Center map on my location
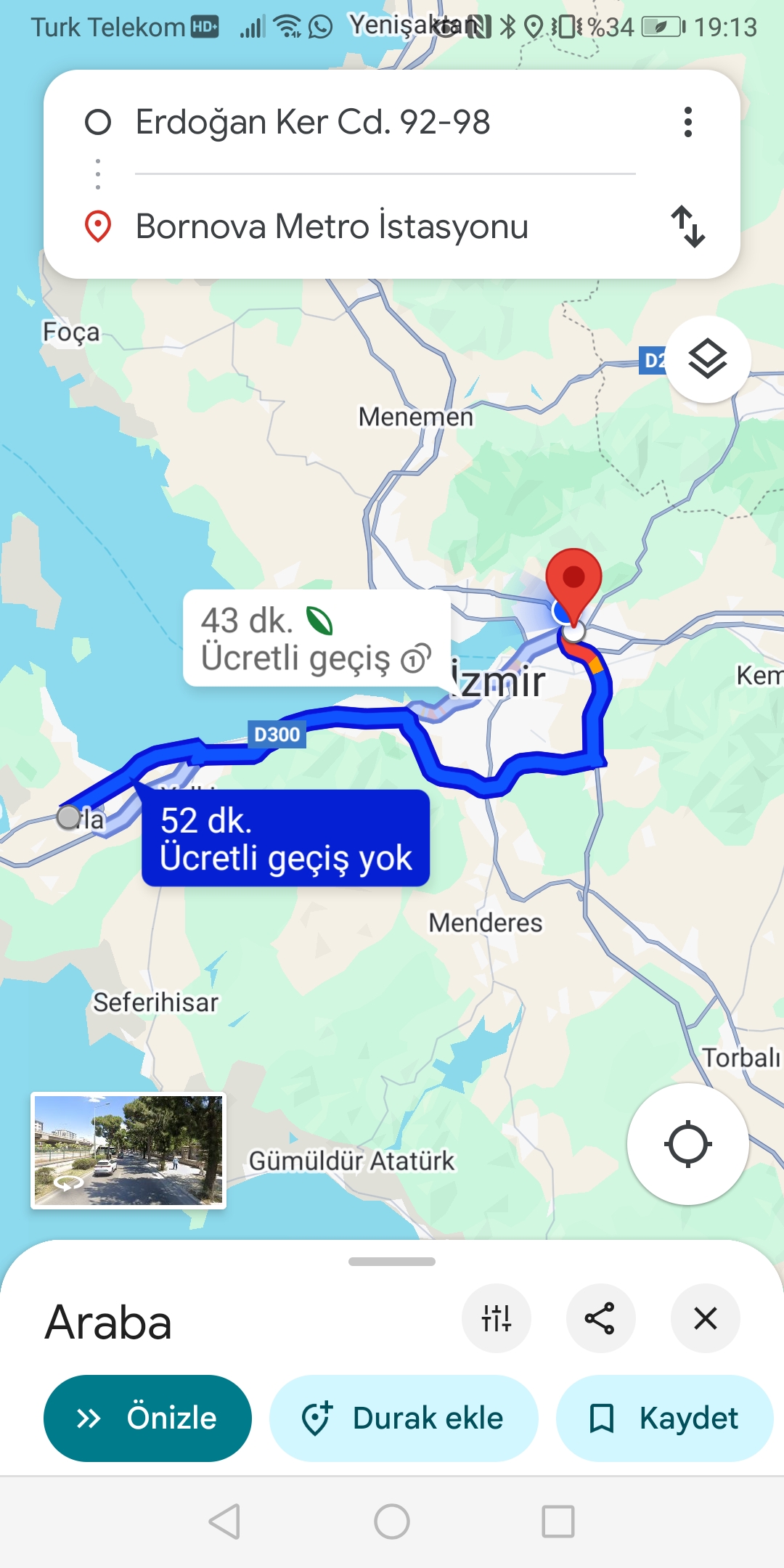This screenshot has width=784, height=1568. point(687,1144)
